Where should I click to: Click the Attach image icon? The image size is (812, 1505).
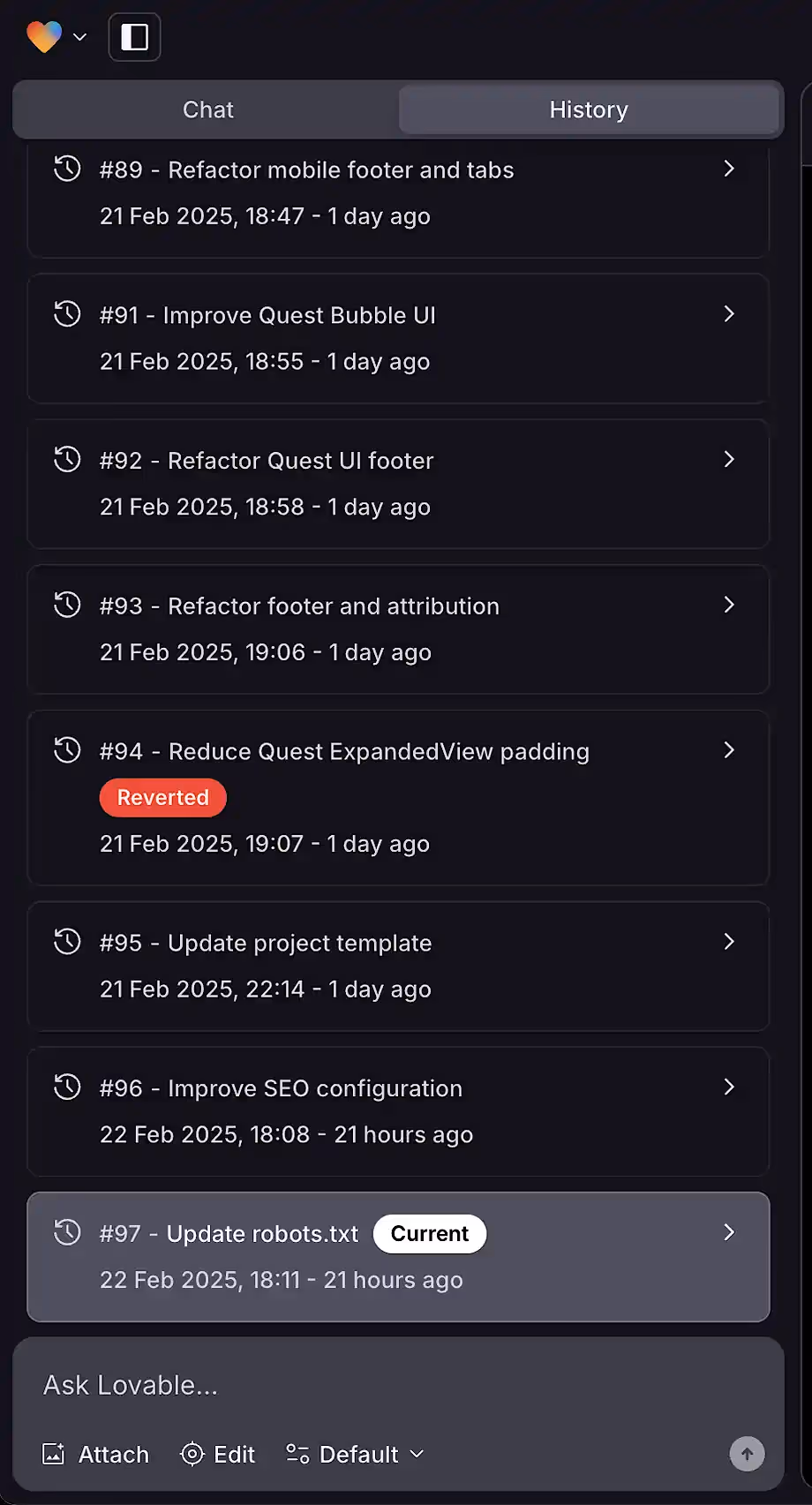click(x=54, y=1454)
